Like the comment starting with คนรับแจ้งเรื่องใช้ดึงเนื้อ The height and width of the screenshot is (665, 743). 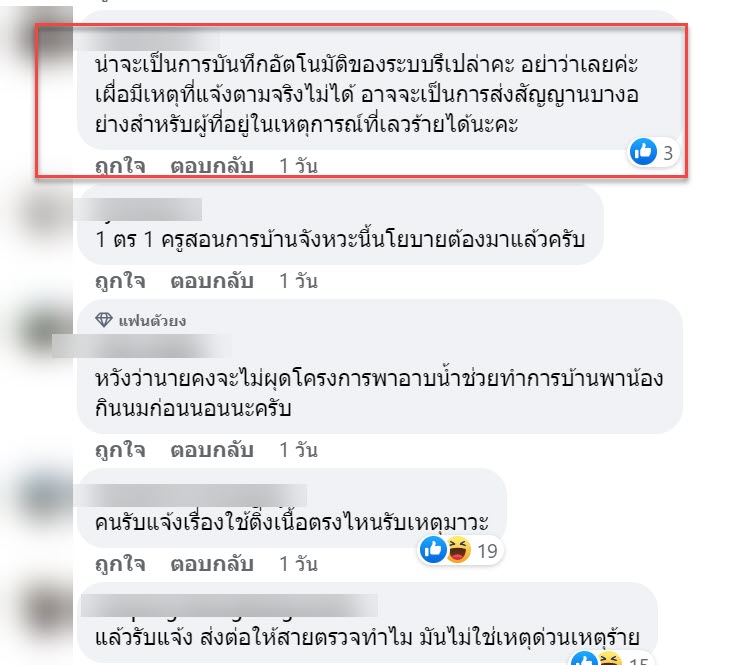(119, 565)
